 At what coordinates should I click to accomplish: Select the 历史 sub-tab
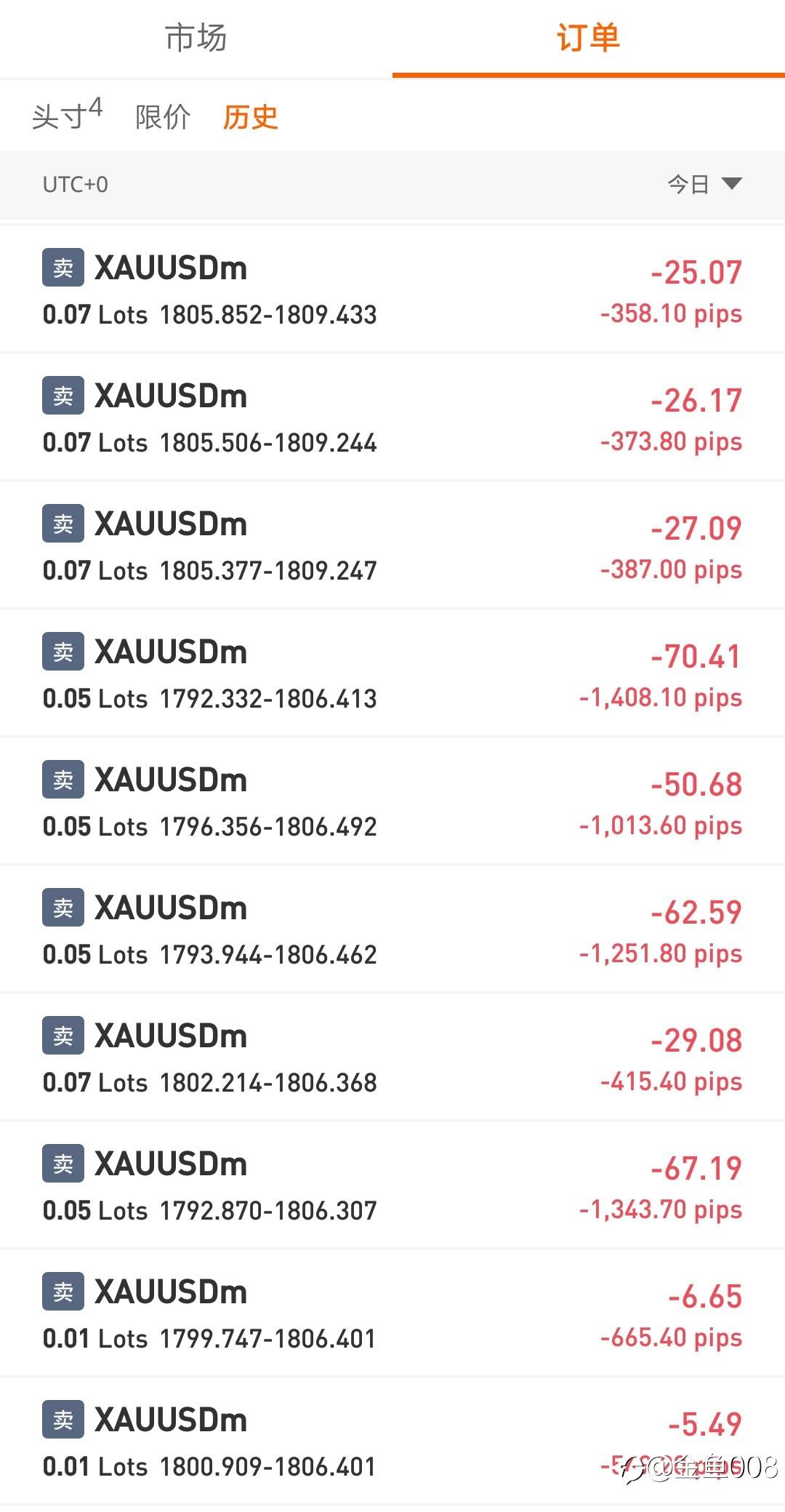(250, 116)
